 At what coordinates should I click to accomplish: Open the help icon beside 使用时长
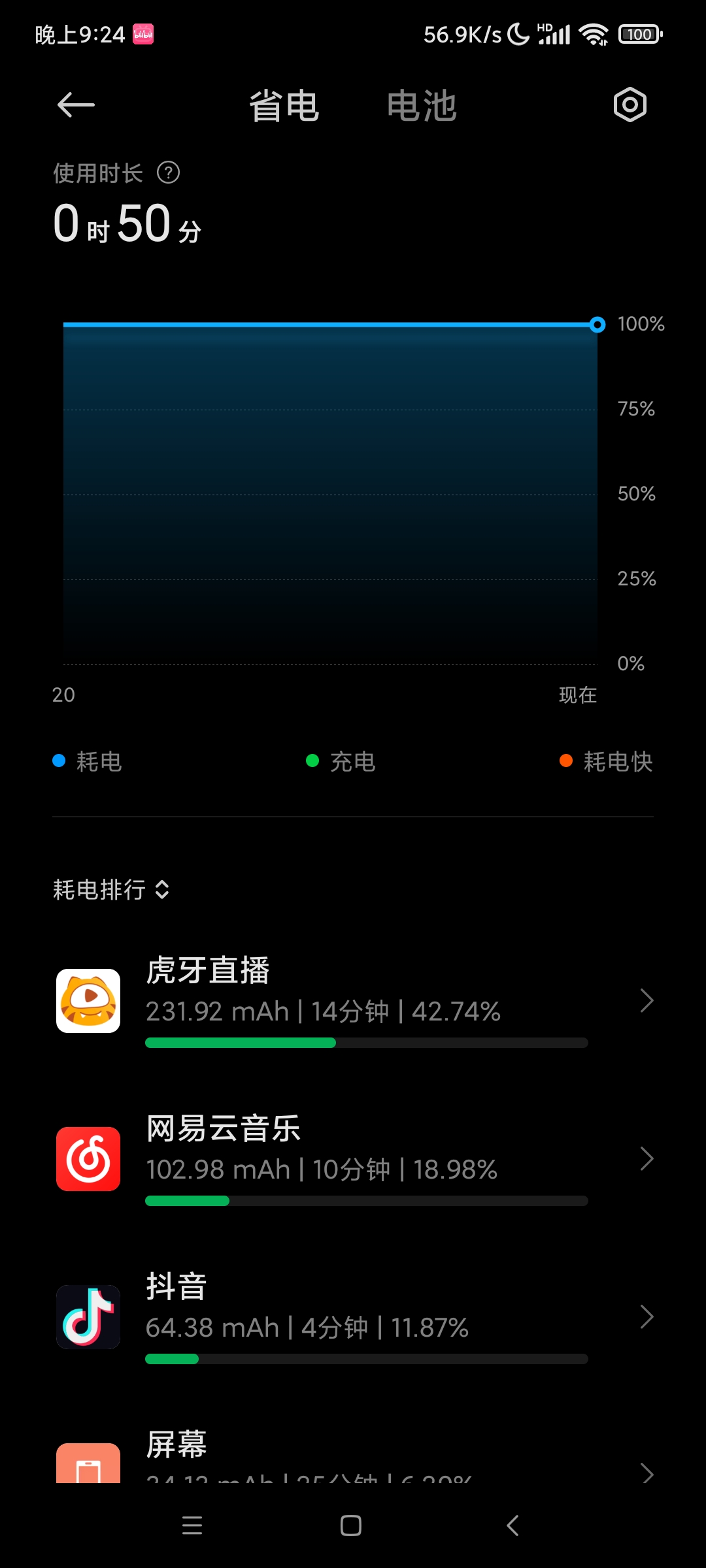click(x=169, y=173)
